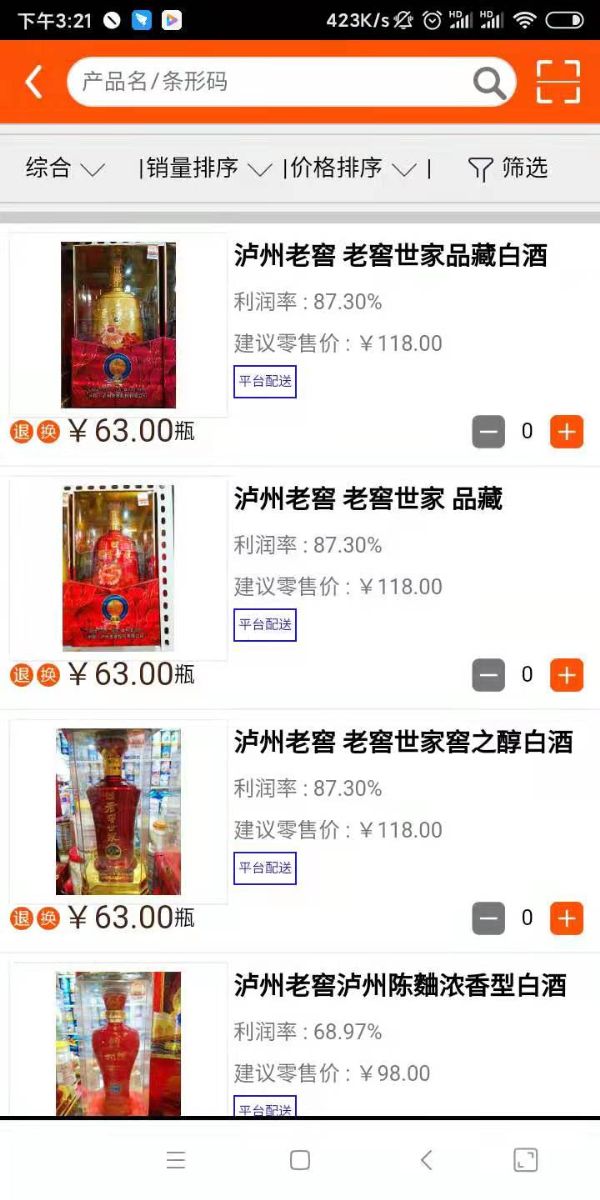This screenshot has height=1200, width=600.
Task: Open 老窖世家窖之醇白酒 product
Action: [403, 742]
